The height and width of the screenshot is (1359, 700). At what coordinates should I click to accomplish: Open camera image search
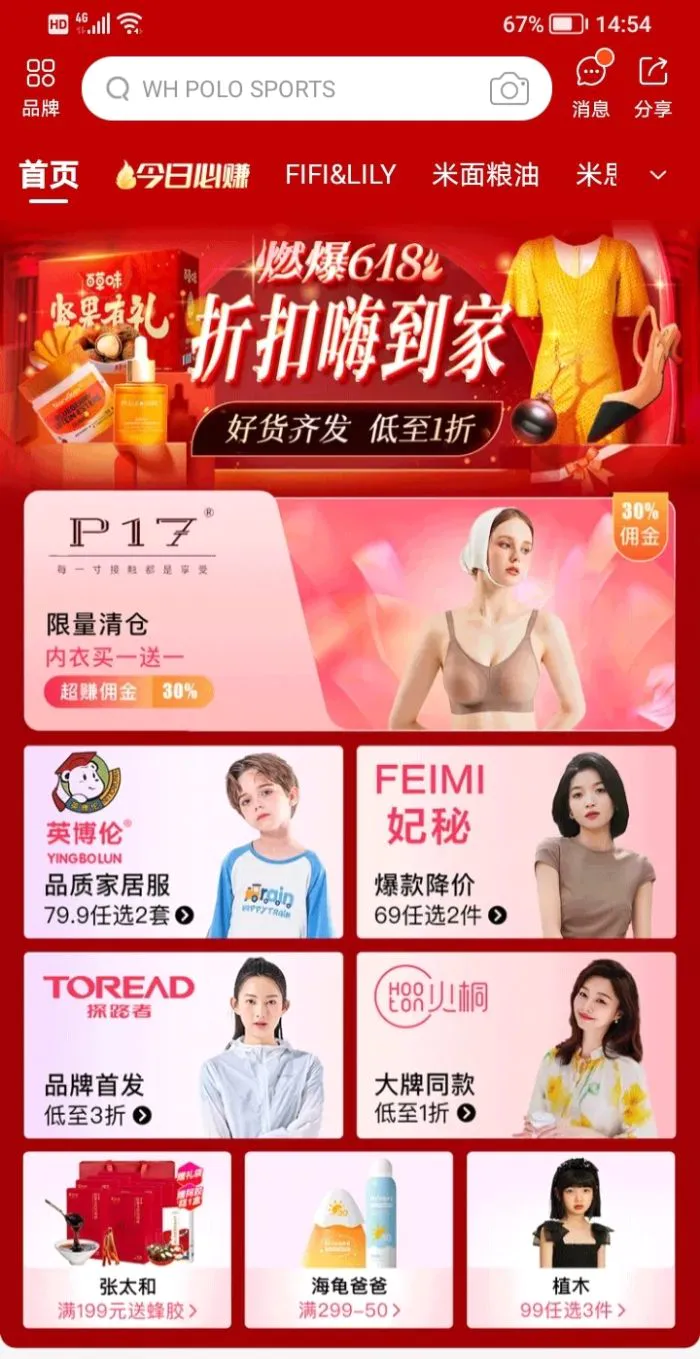509,89
